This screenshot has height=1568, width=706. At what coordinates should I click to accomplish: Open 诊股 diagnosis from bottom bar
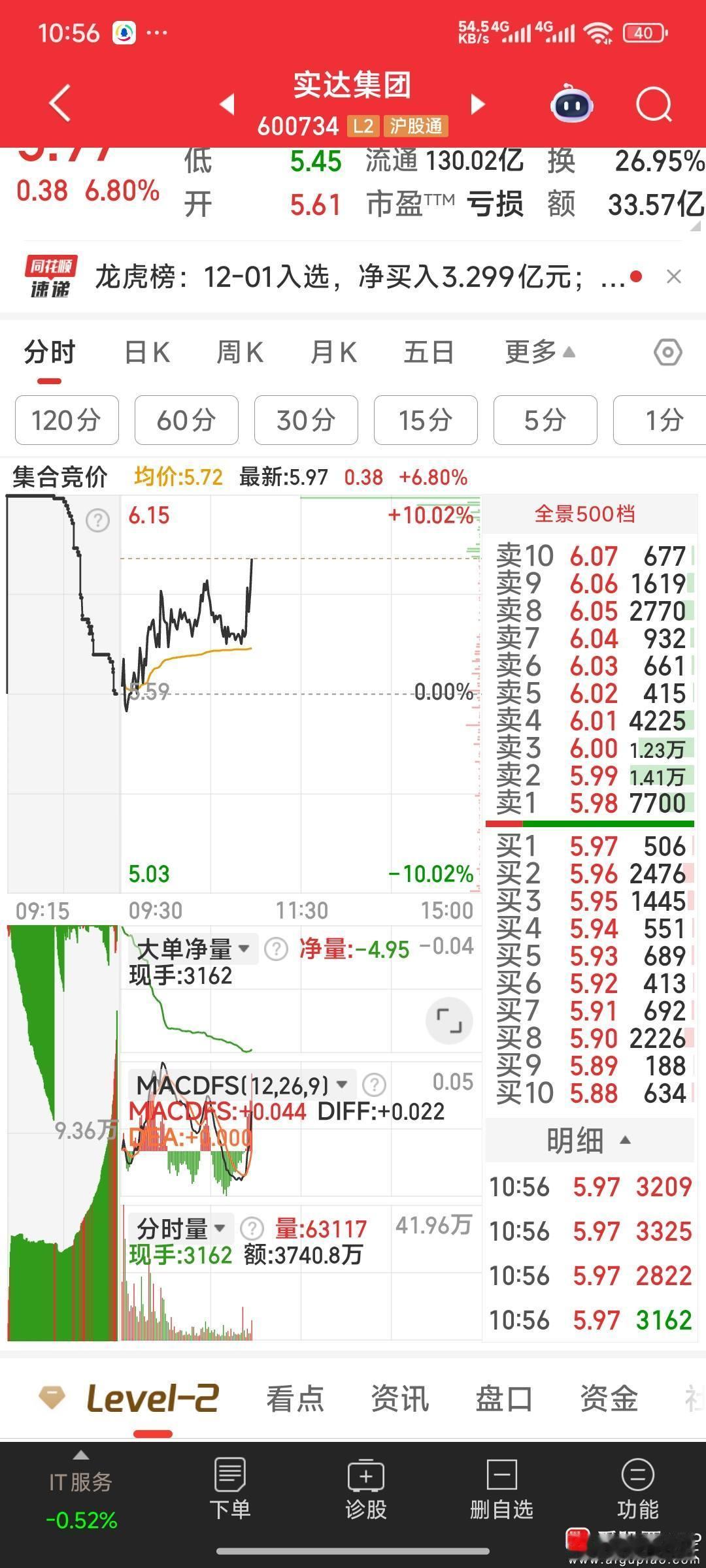point(366,1496)
